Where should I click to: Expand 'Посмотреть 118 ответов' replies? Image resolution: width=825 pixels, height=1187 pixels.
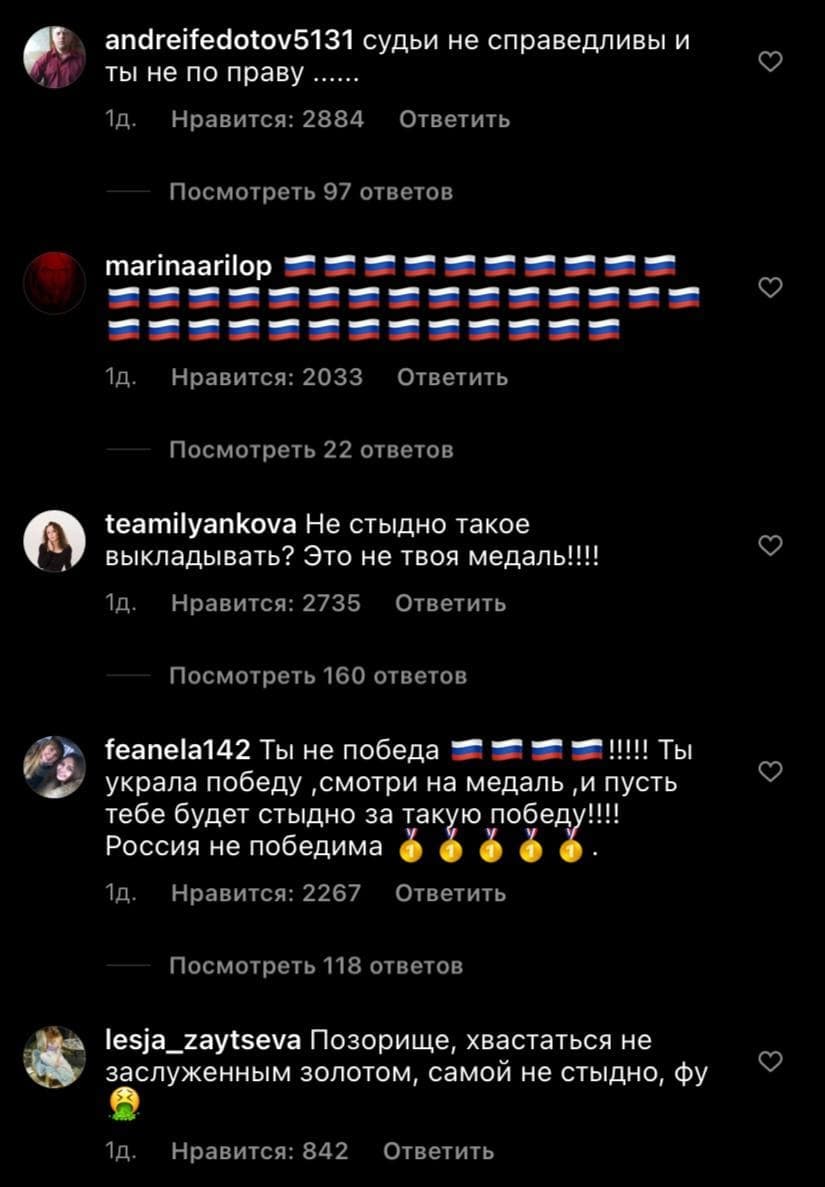click(315, 966)
